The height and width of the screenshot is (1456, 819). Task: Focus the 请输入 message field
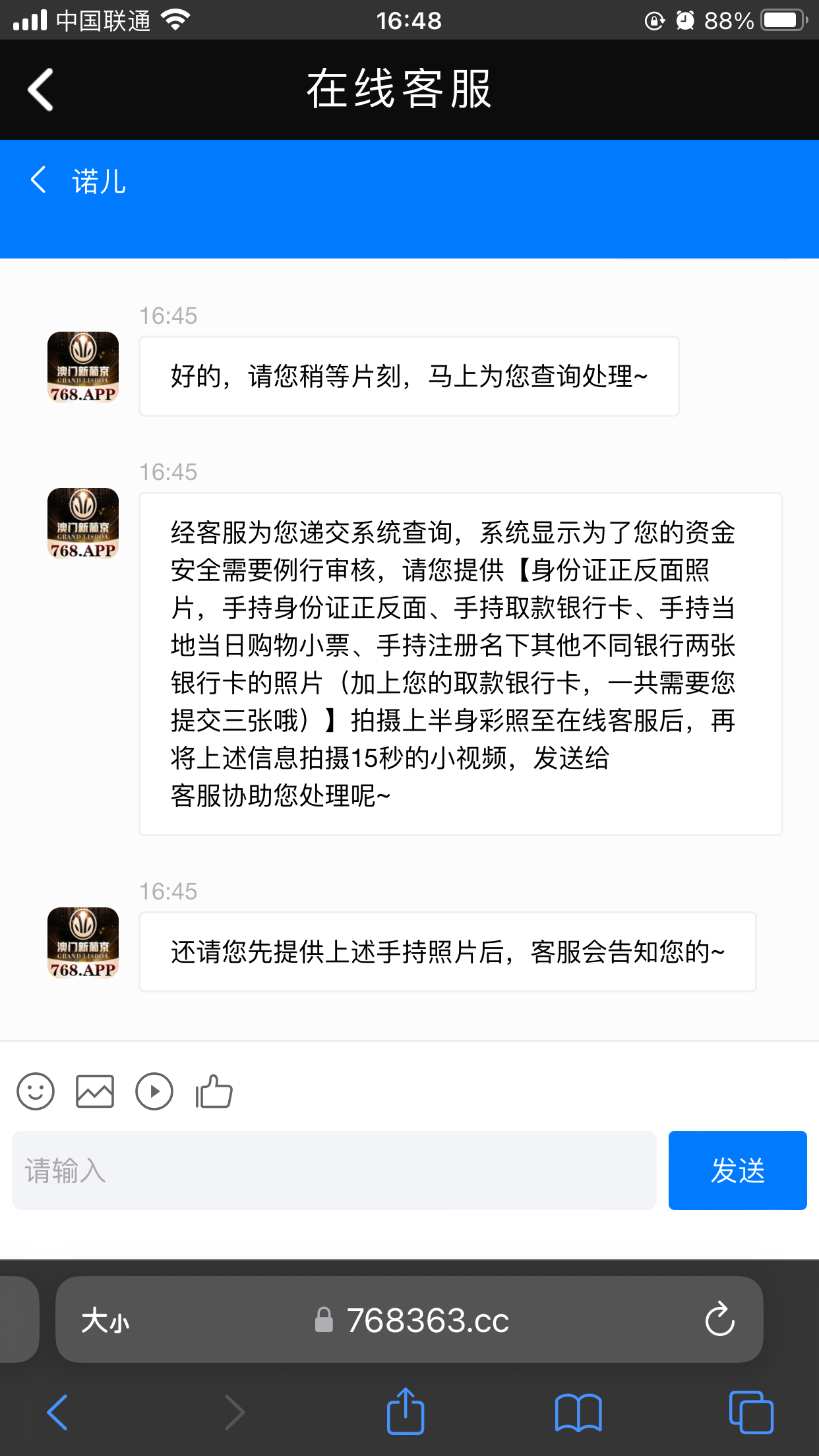pos(334,1170)
